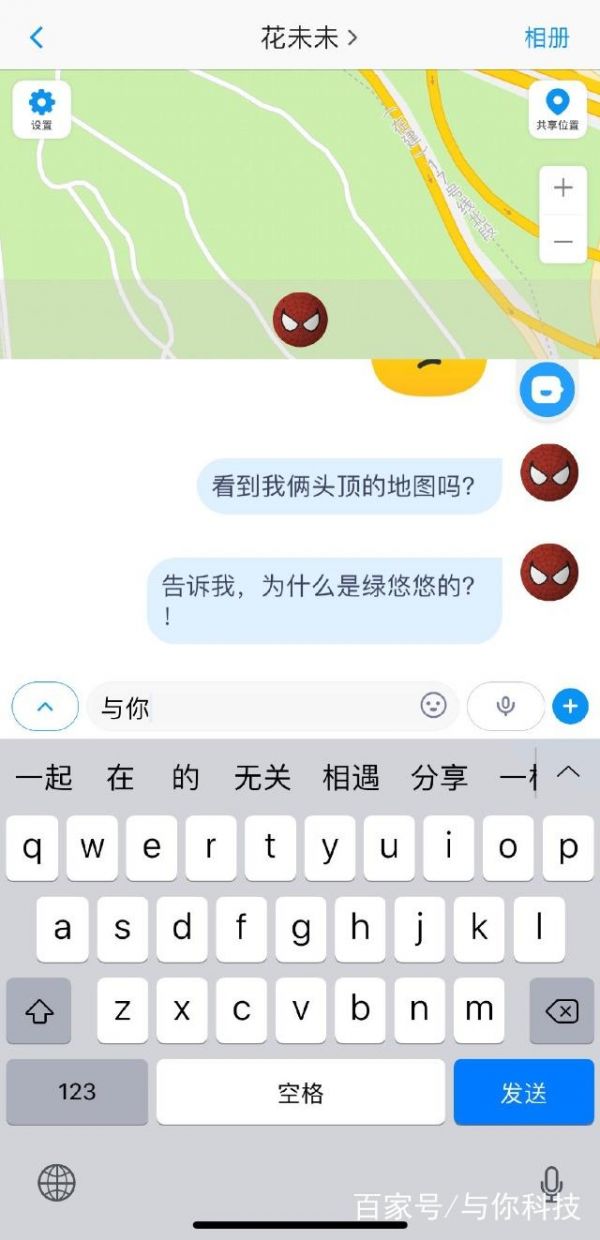The height and width of the screenshot is (1240, 600).
Task: Open the blue plus attachments menu
Action: click(570, 707)
